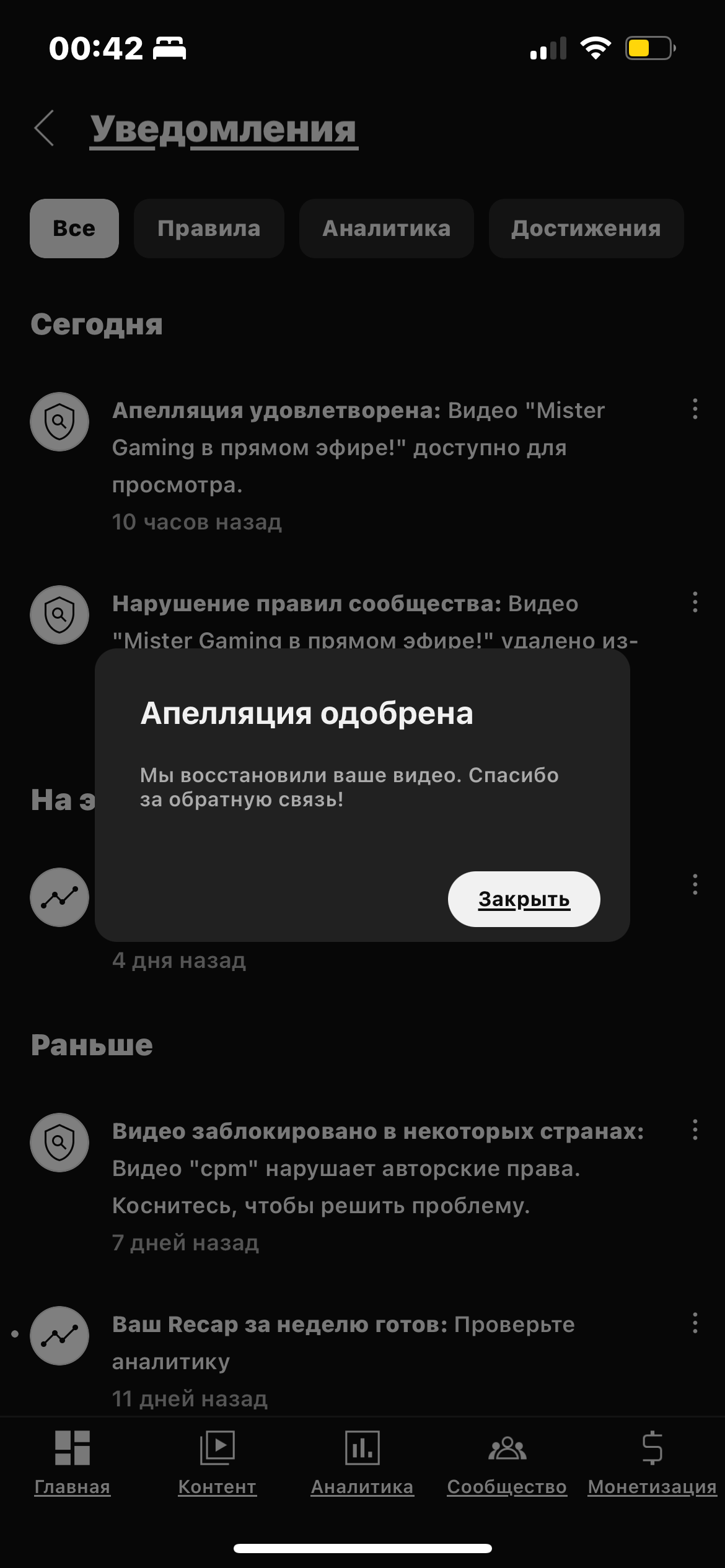Filter notifications by Аналитика chip
Image resolution: width=725 pixels, height=1568 pixels.
[x=387, y=229]
